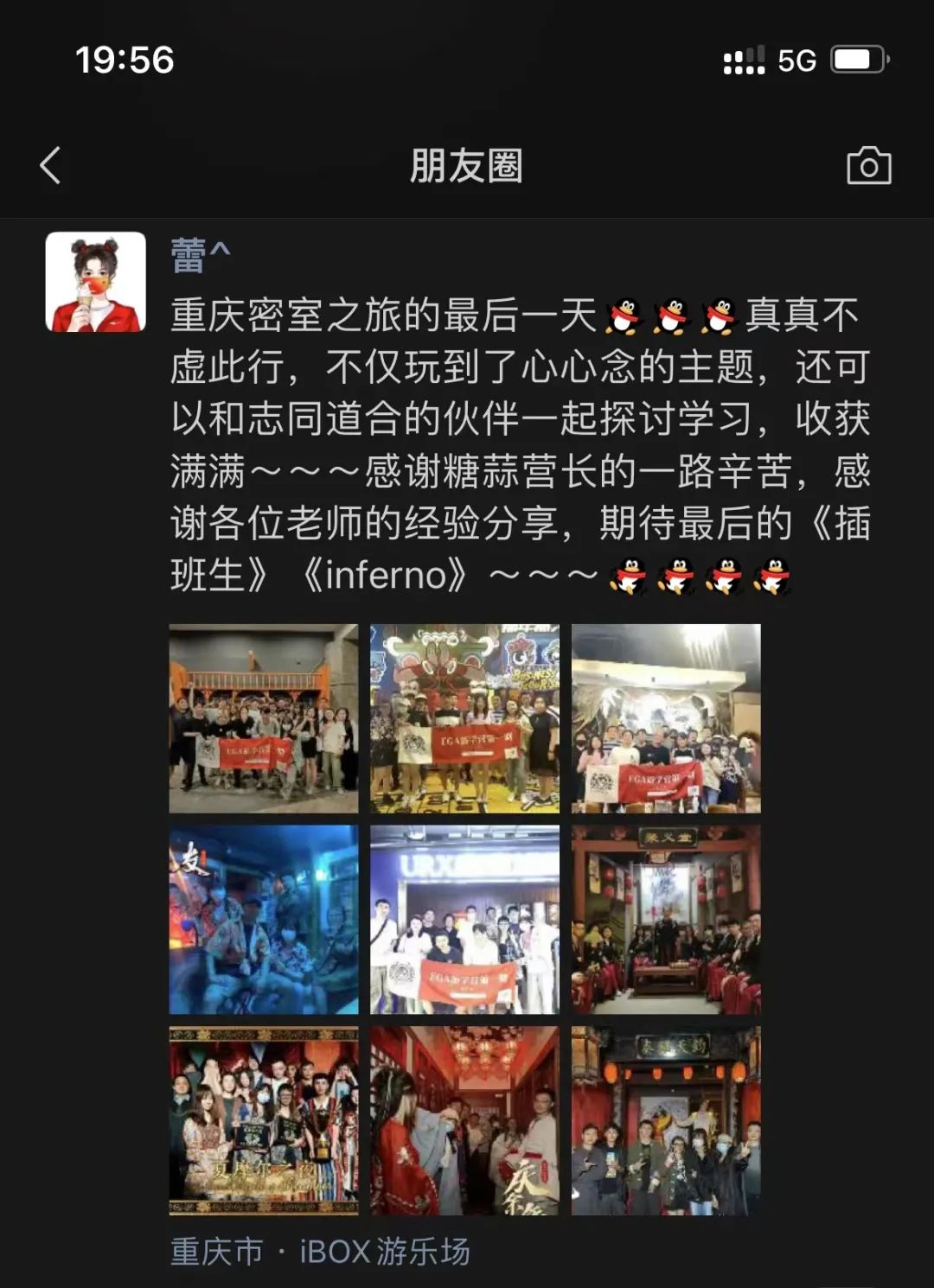Open the camera to post a Moment
Image resolution: width=934 pixels, height=1288 pixels.
(868, 165)
